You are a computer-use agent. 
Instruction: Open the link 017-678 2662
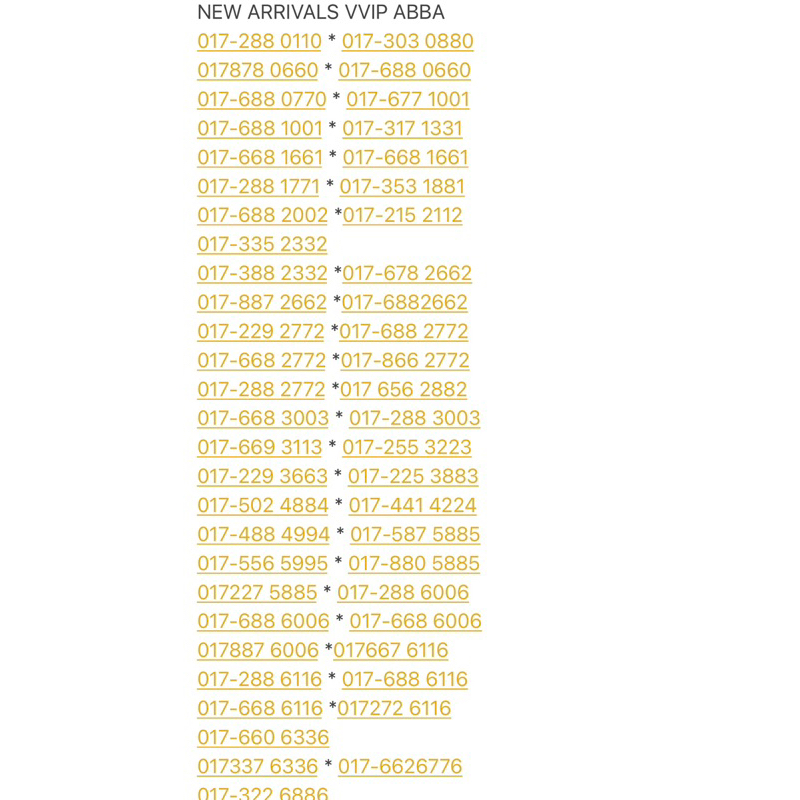tap(407, 273)
